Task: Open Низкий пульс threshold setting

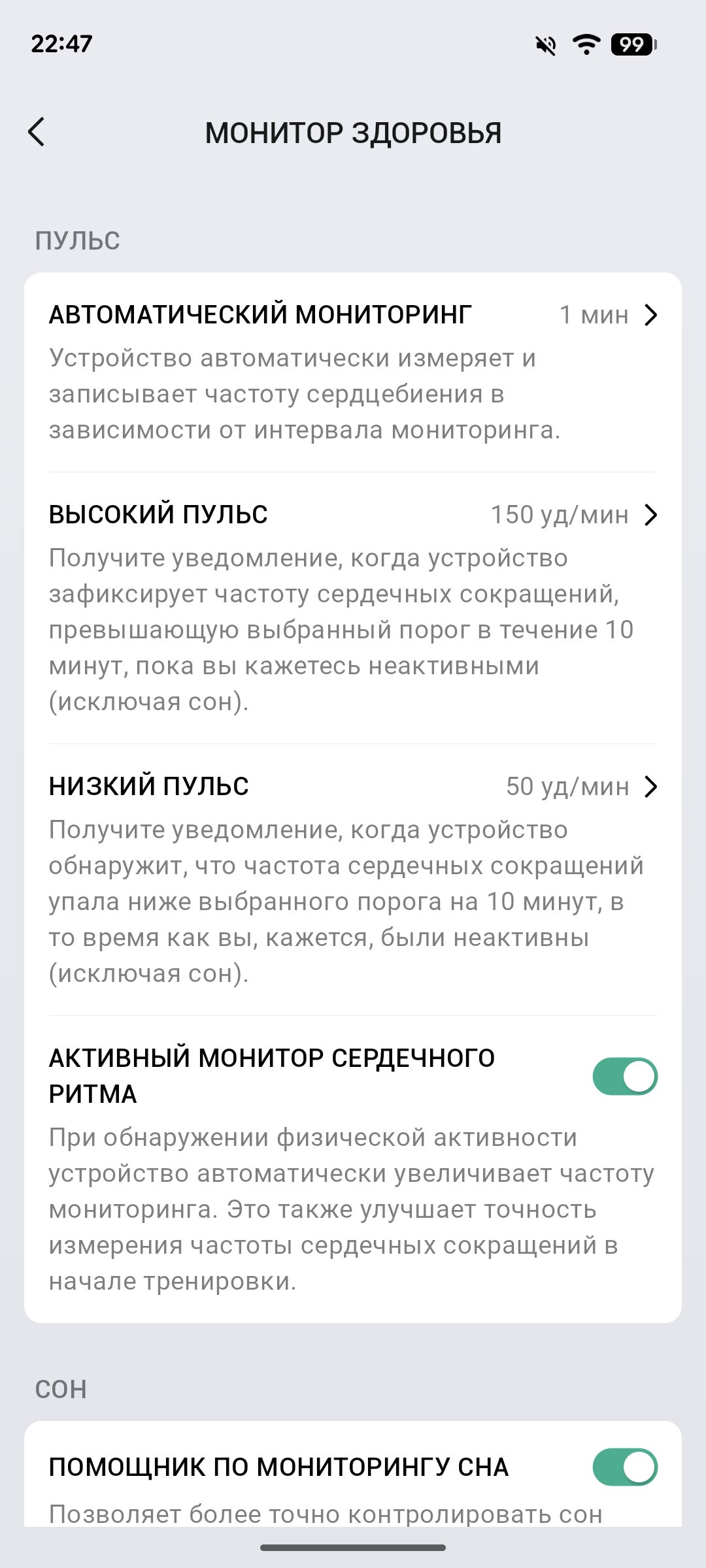Action: point(353,787)
